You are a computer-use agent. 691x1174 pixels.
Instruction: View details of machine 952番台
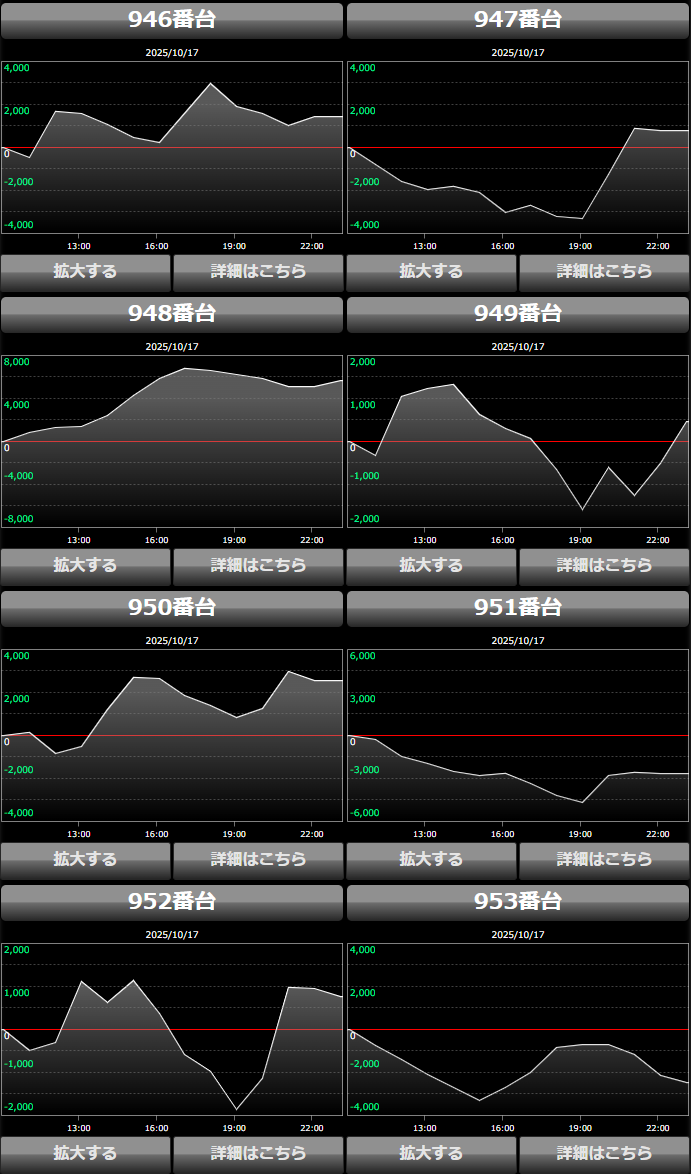click(x=258, y=1153)
